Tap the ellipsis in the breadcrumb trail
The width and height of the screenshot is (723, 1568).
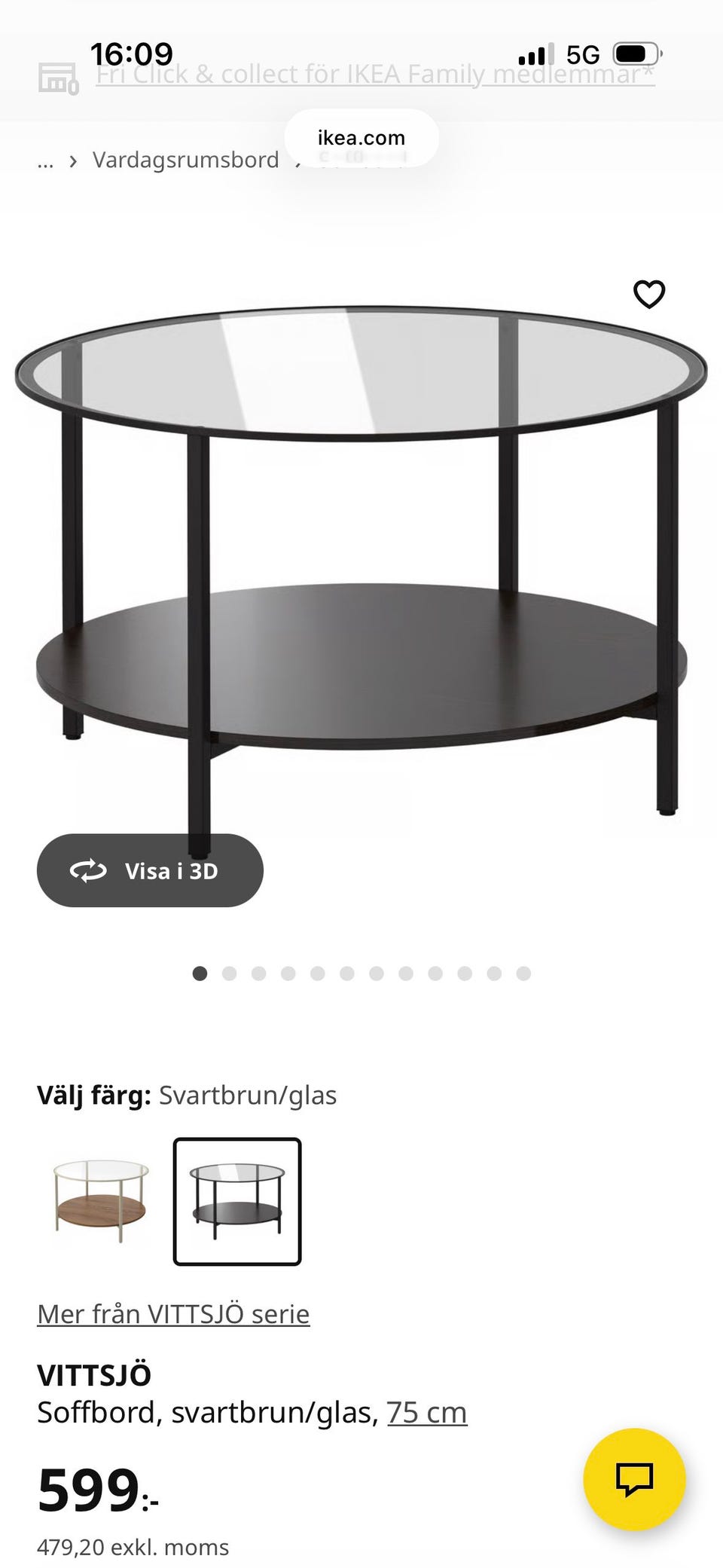(45, 160)
